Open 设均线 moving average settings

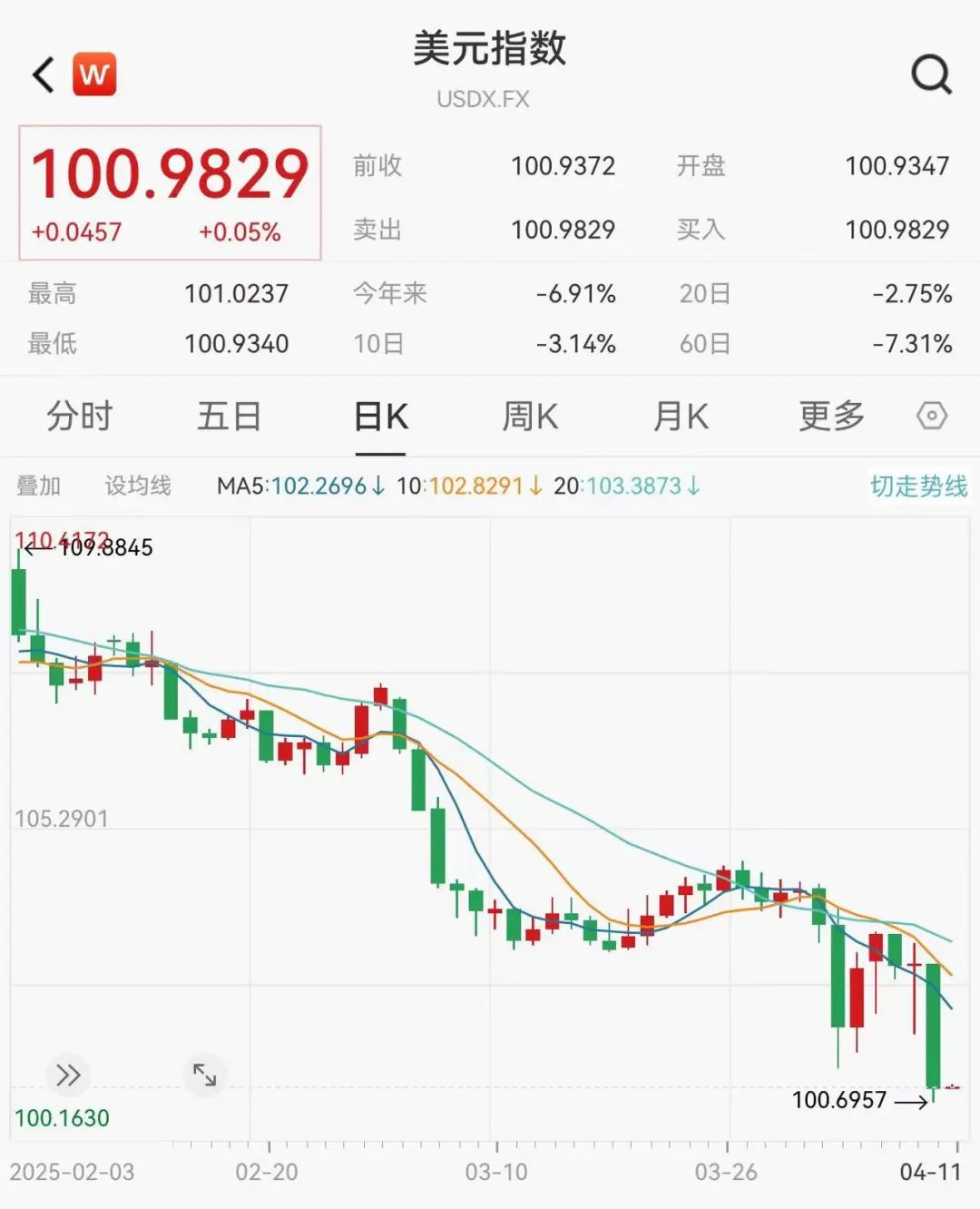pyautogui.click(x=138, y=486)
